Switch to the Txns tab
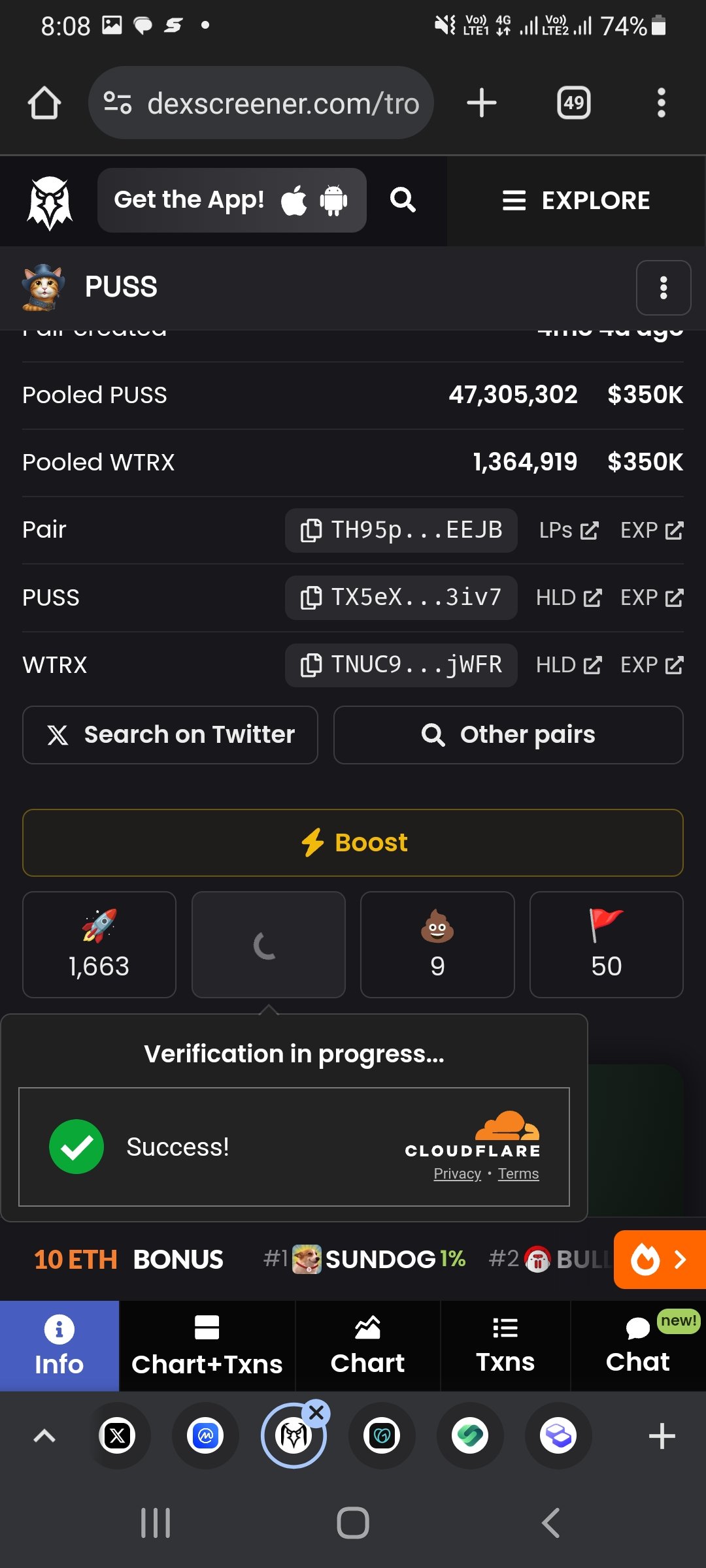This screenshot has width=706, height=1568. coord(505,1346)
